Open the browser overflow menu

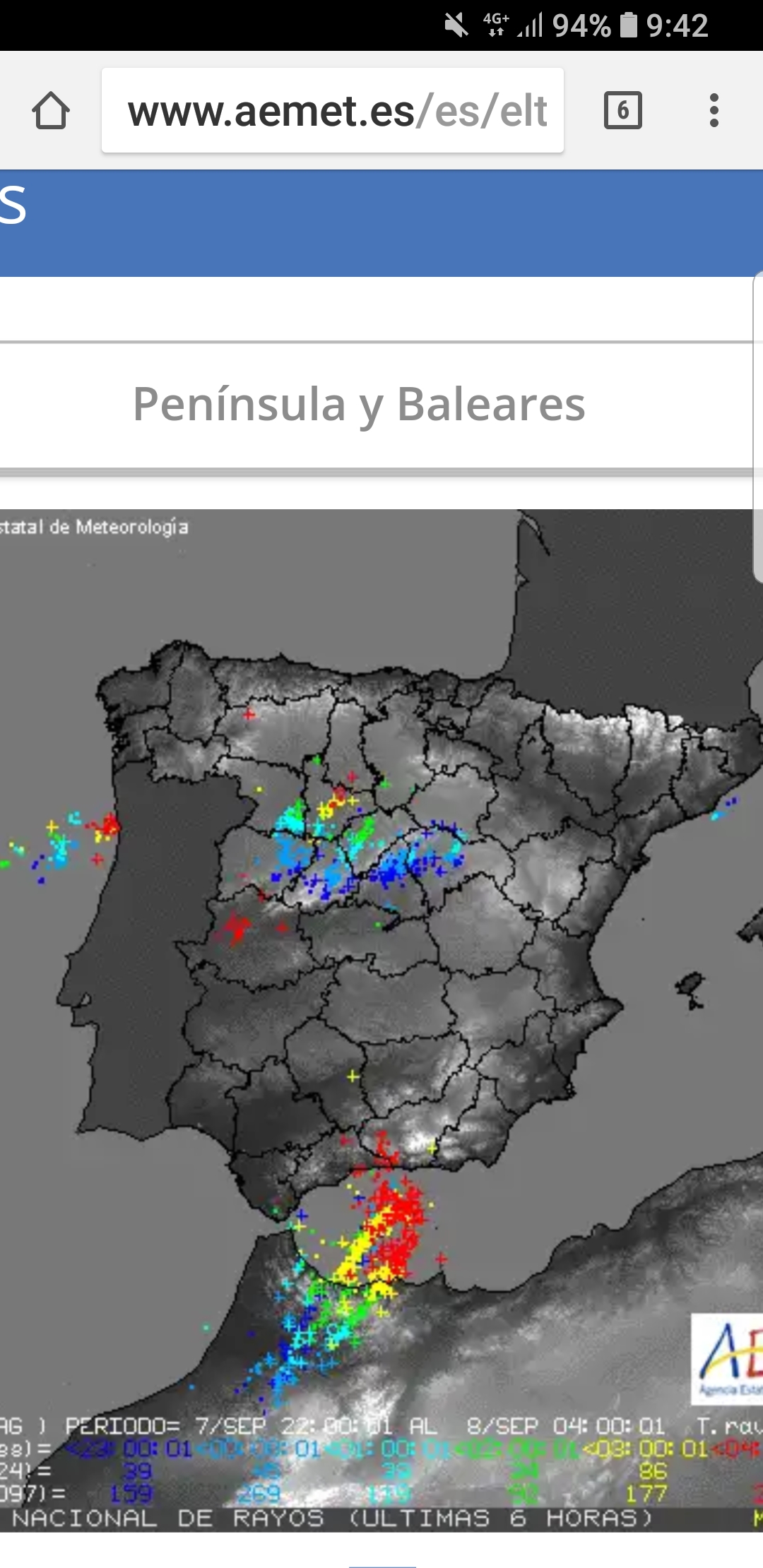point(714,110)
